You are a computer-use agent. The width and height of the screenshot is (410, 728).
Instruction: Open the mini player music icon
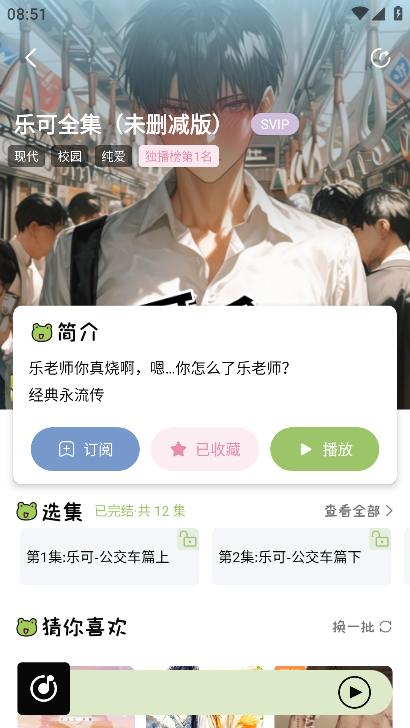point(44,689)
